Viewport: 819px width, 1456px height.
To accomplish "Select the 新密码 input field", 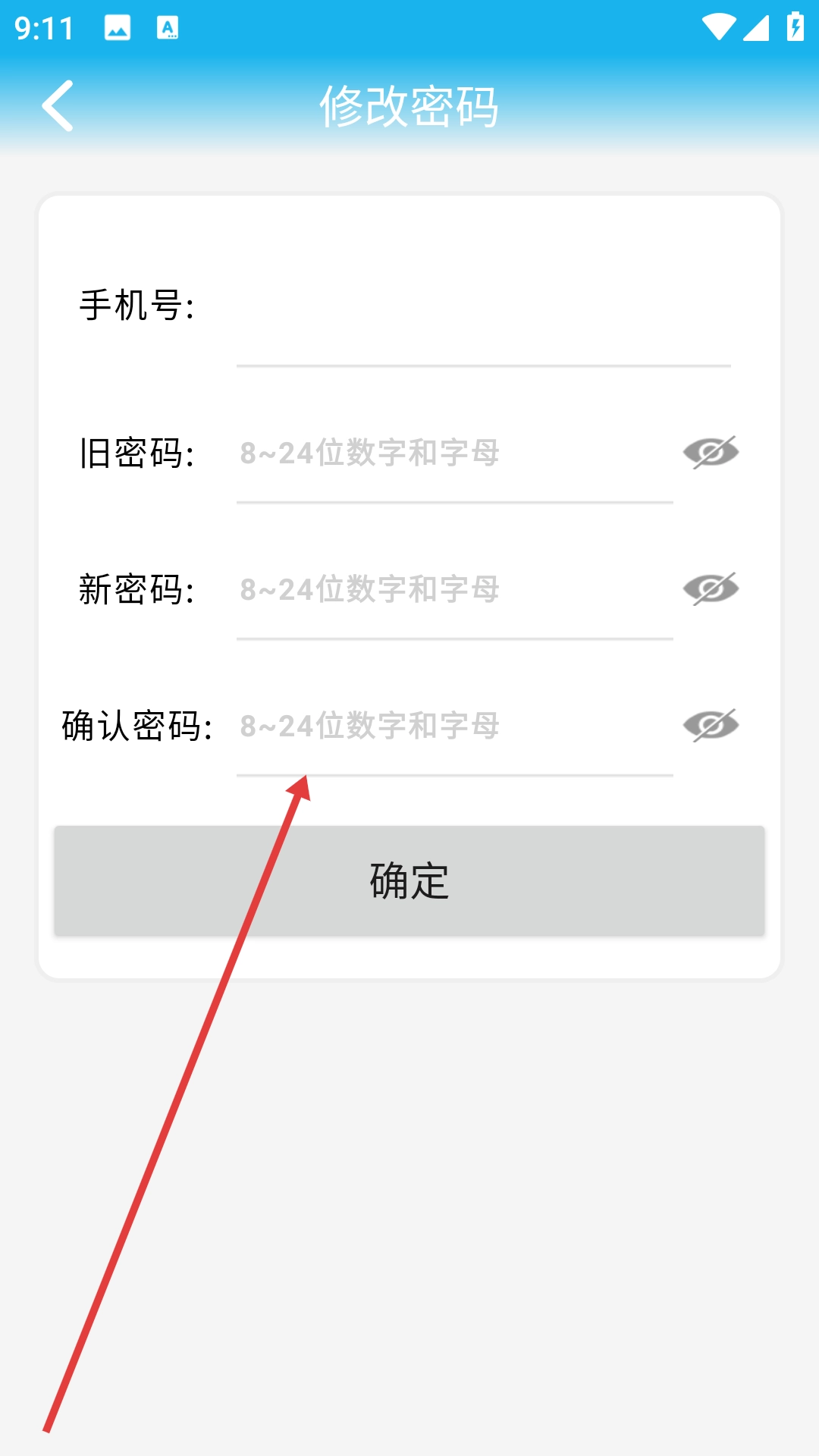I will tap(453, 590).
